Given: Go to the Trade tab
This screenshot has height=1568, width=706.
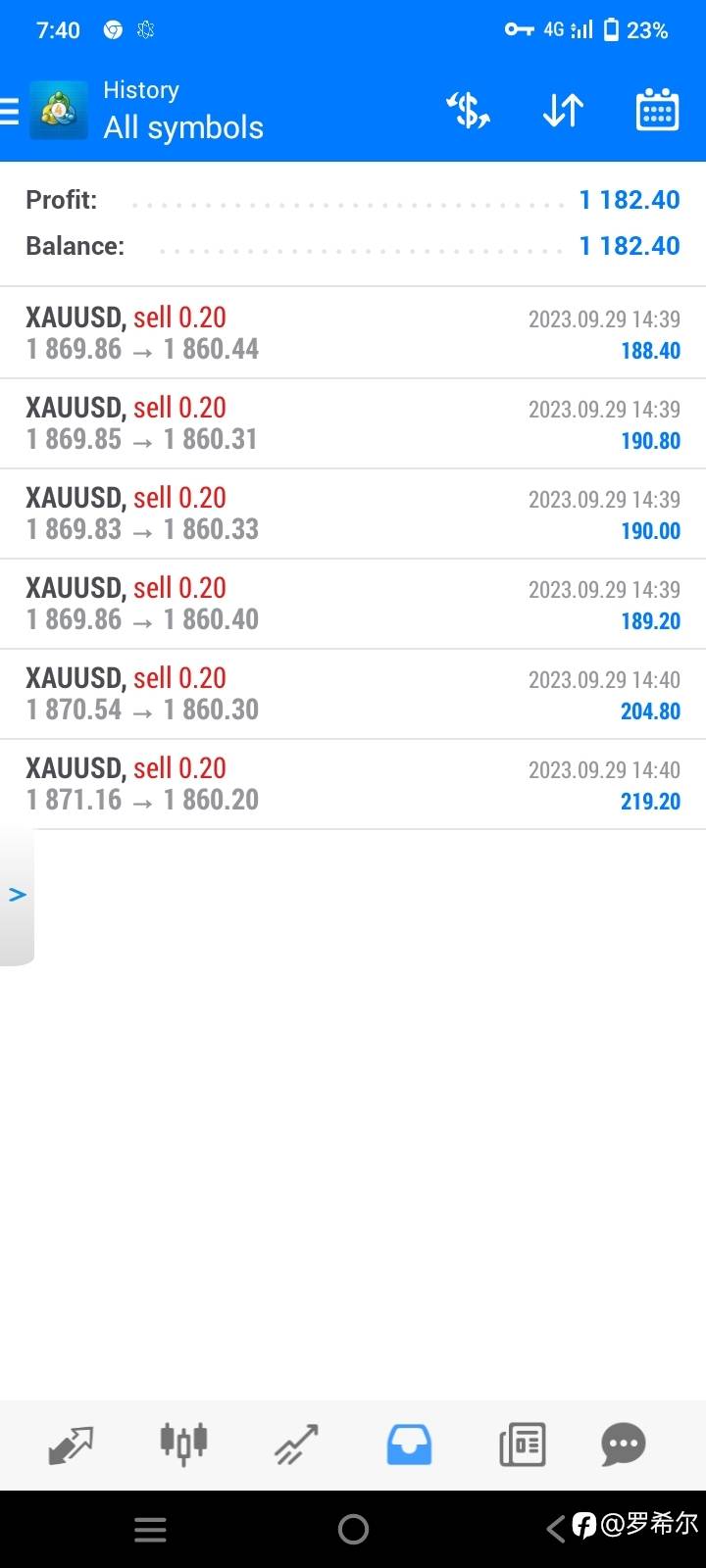Looking at the screenshot, I should pos(296,1445).
